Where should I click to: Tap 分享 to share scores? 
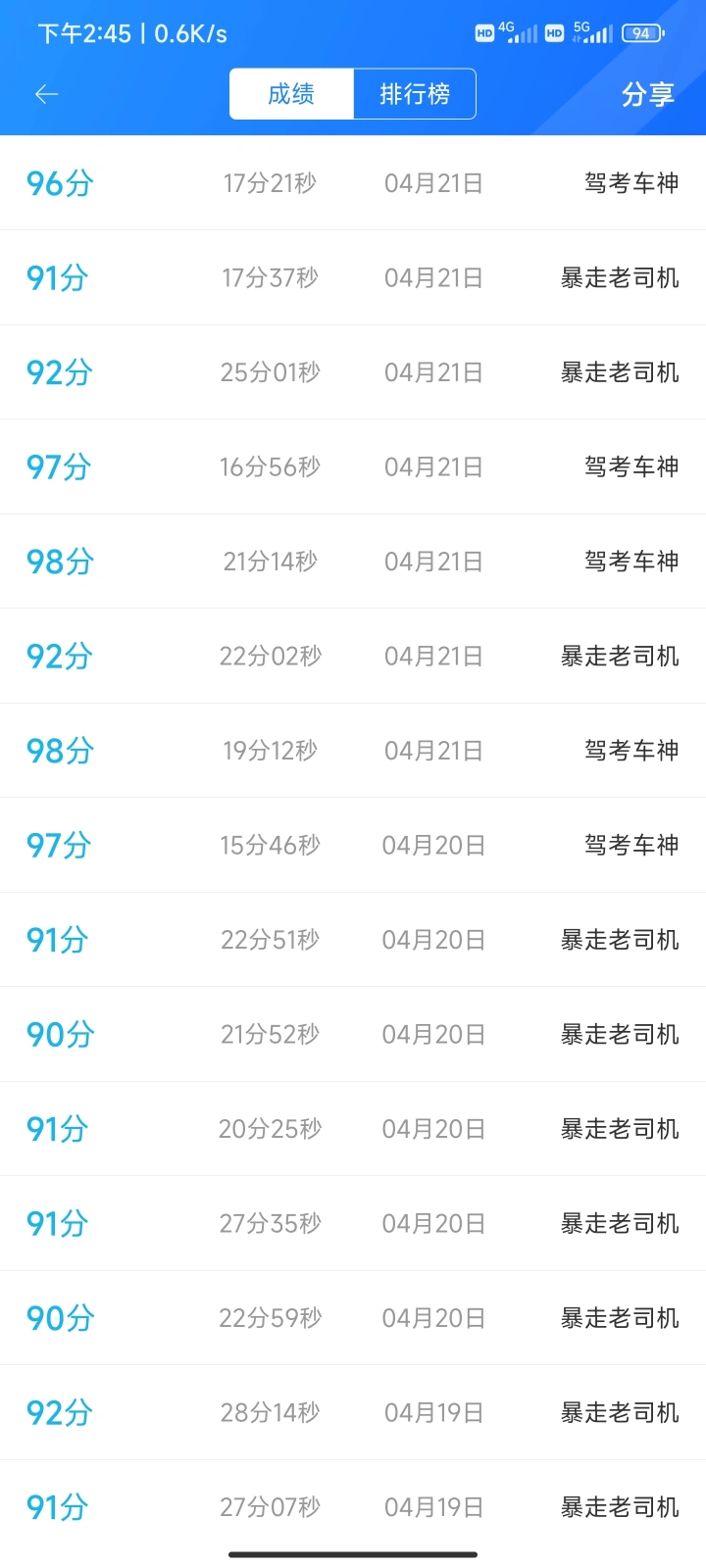coord(647,94)
